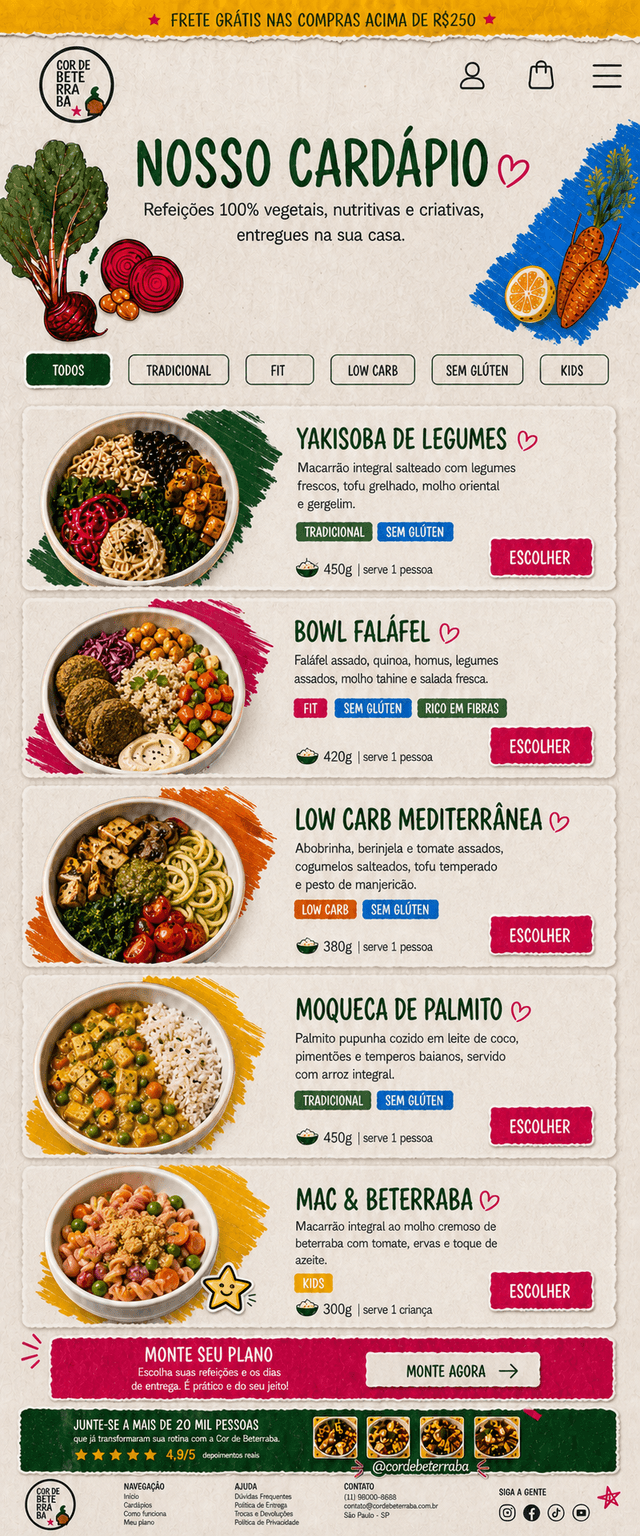
Task: Show the Kids category
Action: (x=573, y=370)
